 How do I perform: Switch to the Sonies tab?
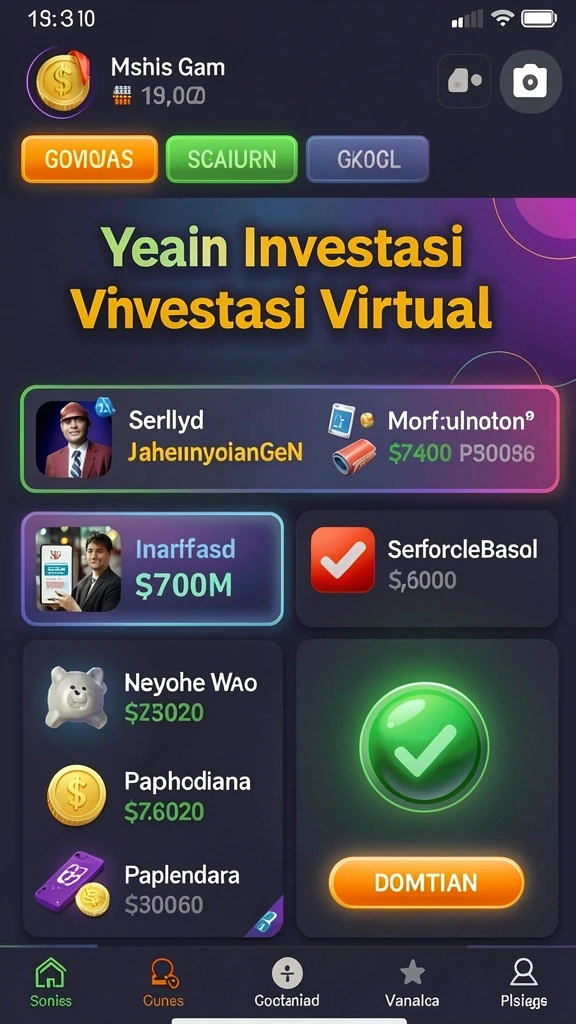(51, 982)
